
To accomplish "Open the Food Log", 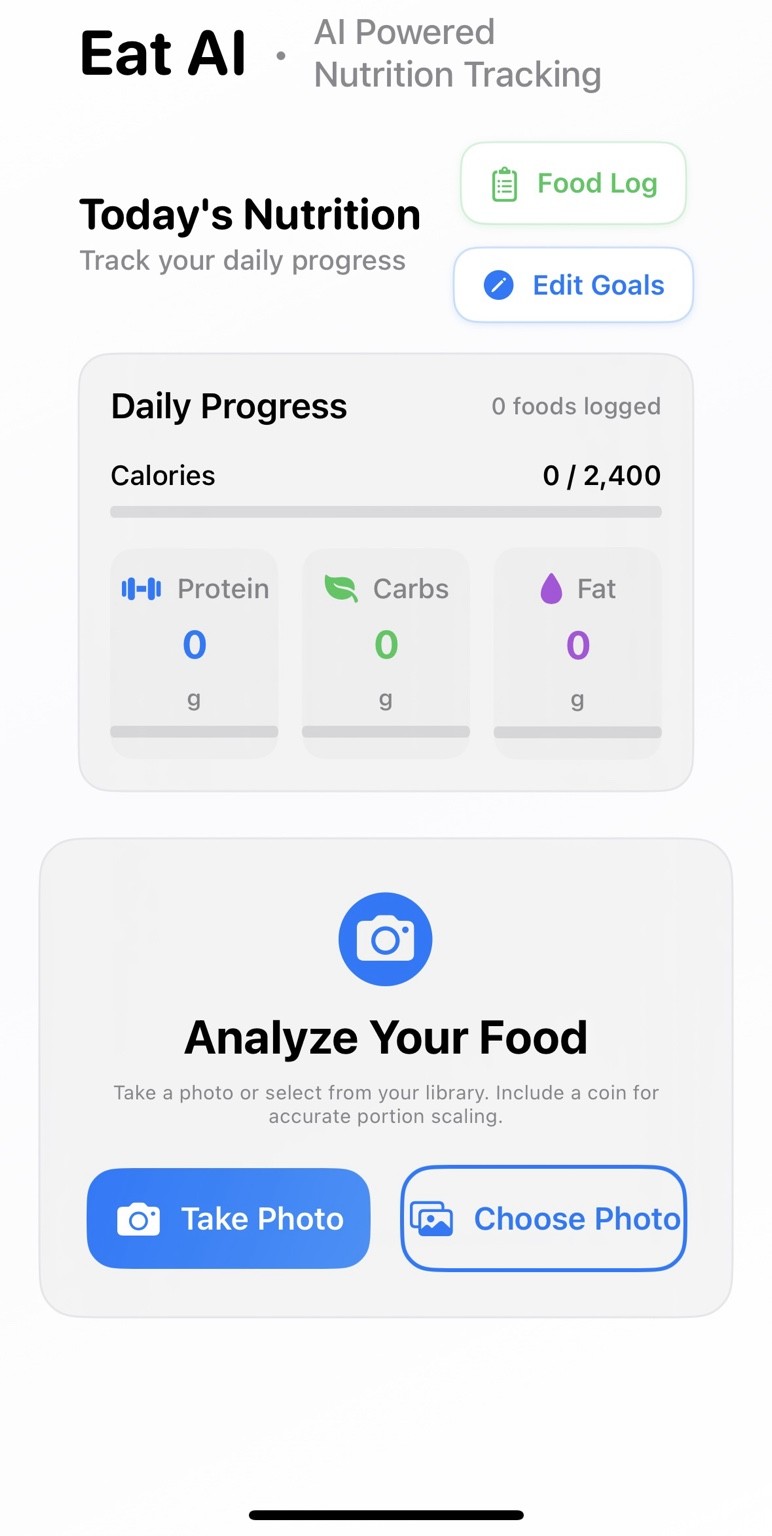I will tap(572, 183).
